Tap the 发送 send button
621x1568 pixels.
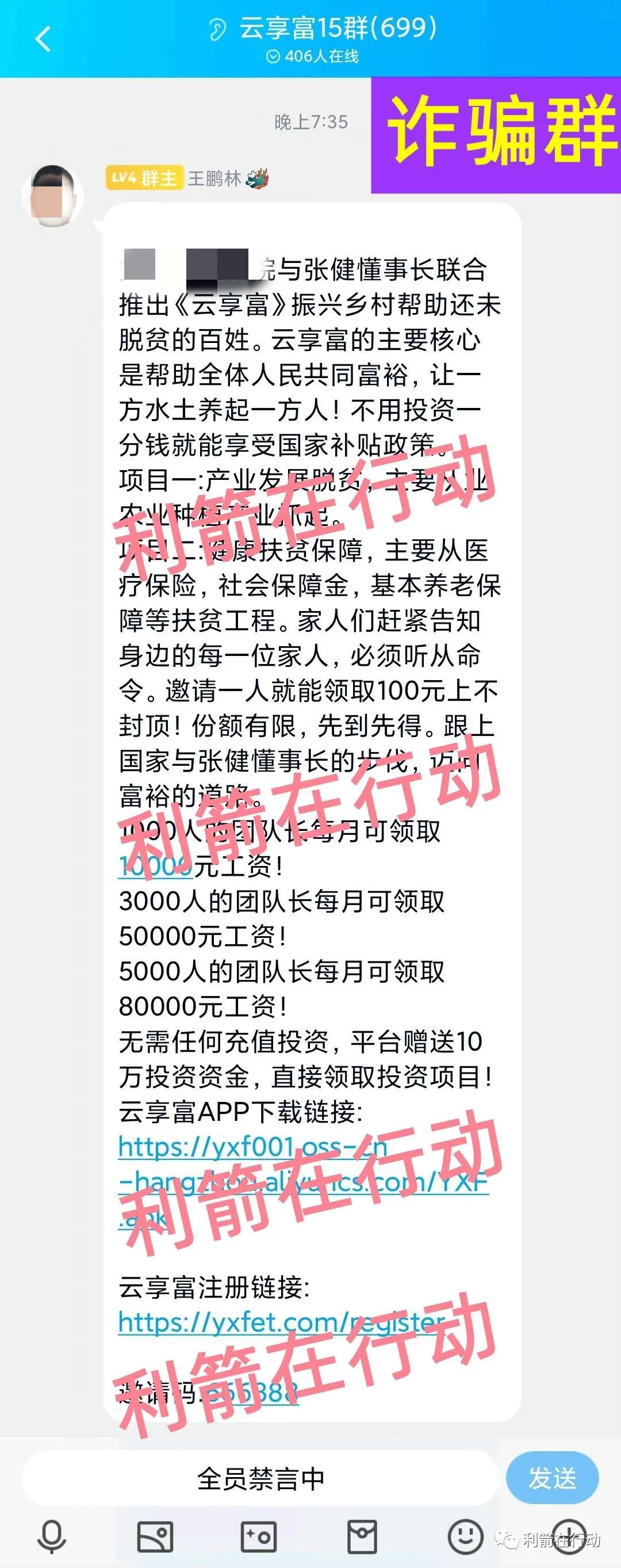551,1478
